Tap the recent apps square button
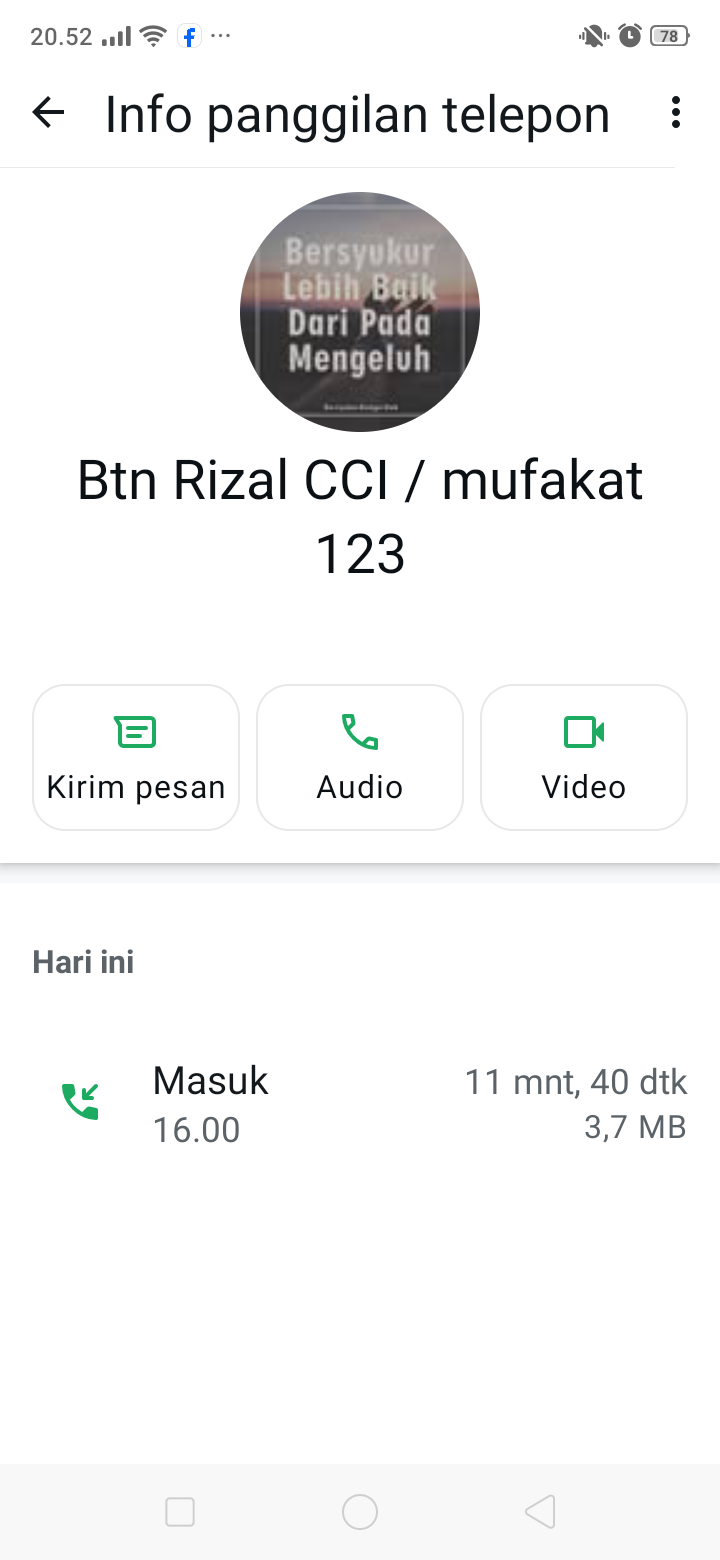This screenshot has height=1560, width=720. (x=180, y=1512)
